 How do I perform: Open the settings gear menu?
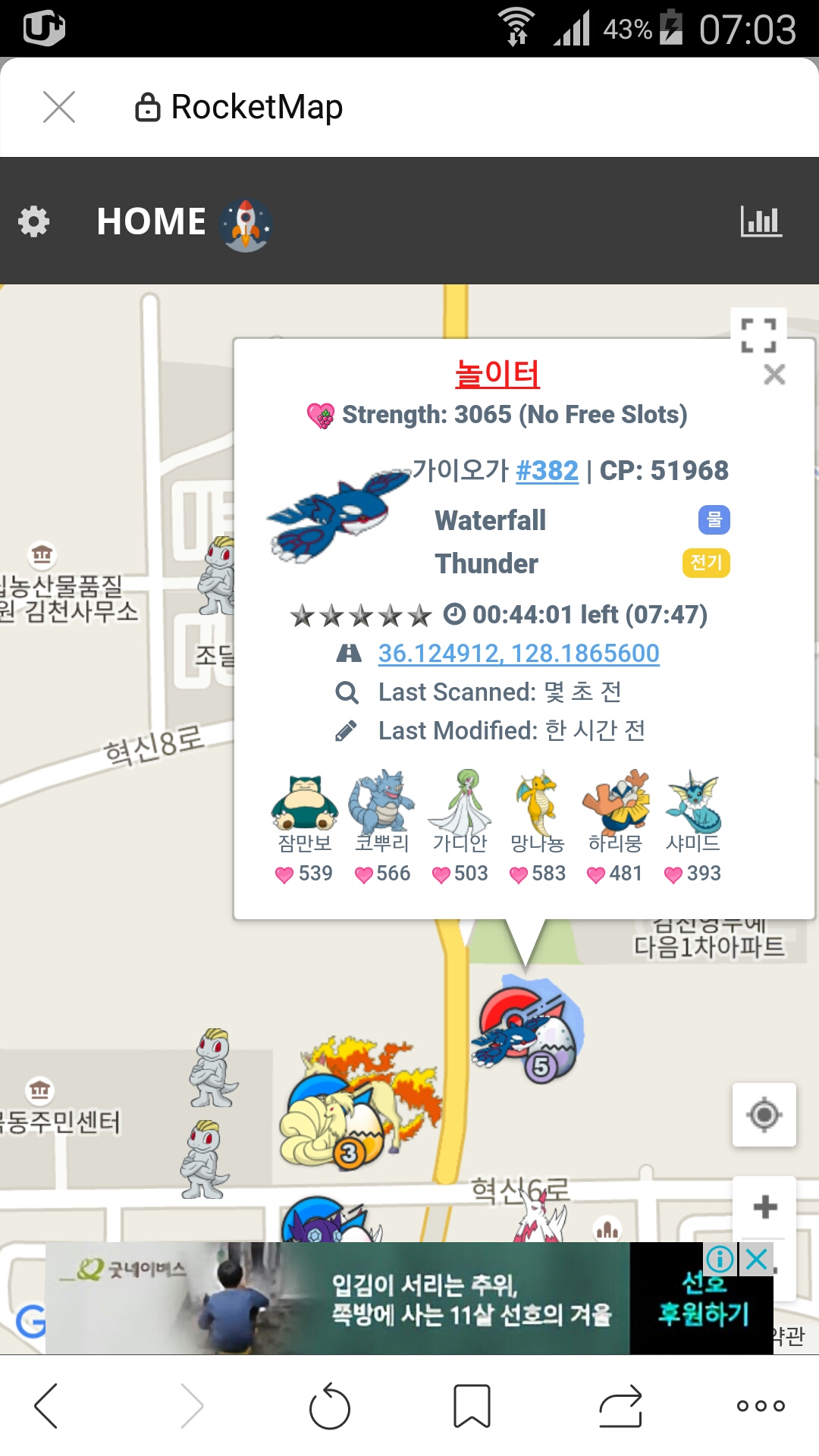tap(34, 221)
